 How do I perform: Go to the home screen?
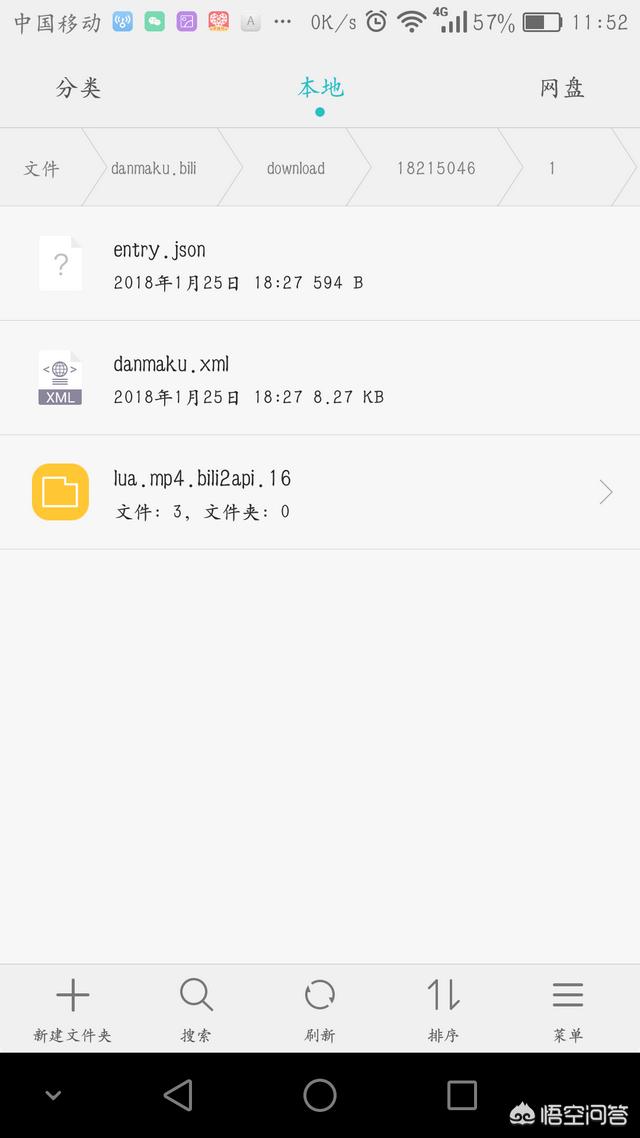[x=320, y=1095]
